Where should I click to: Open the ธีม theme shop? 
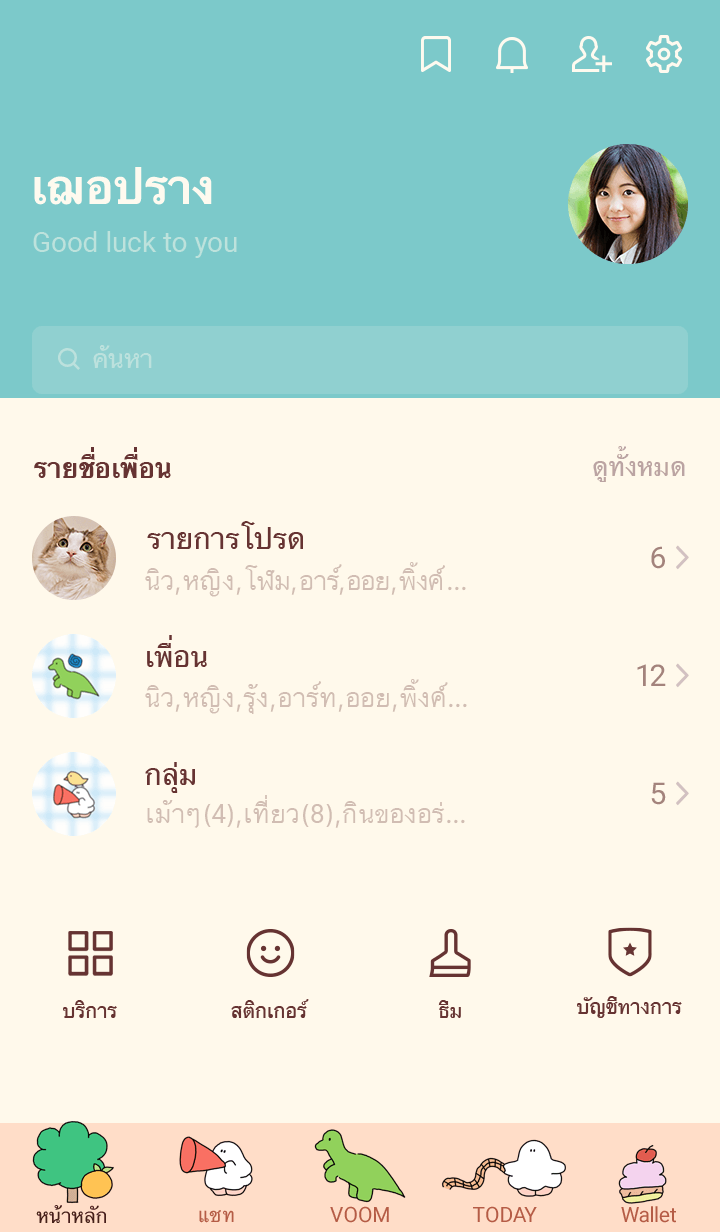pyautogui.click(x=450, y=973)
